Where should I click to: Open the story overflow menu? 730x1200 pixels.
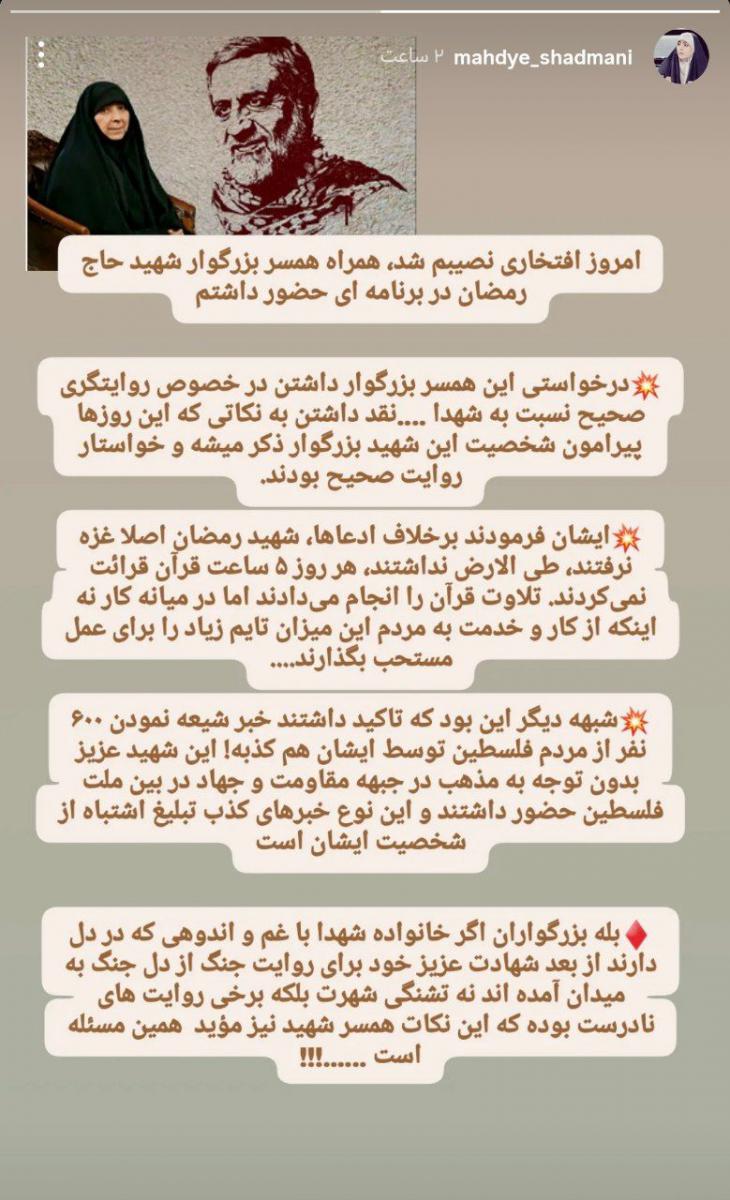click(x=40, y=54)
